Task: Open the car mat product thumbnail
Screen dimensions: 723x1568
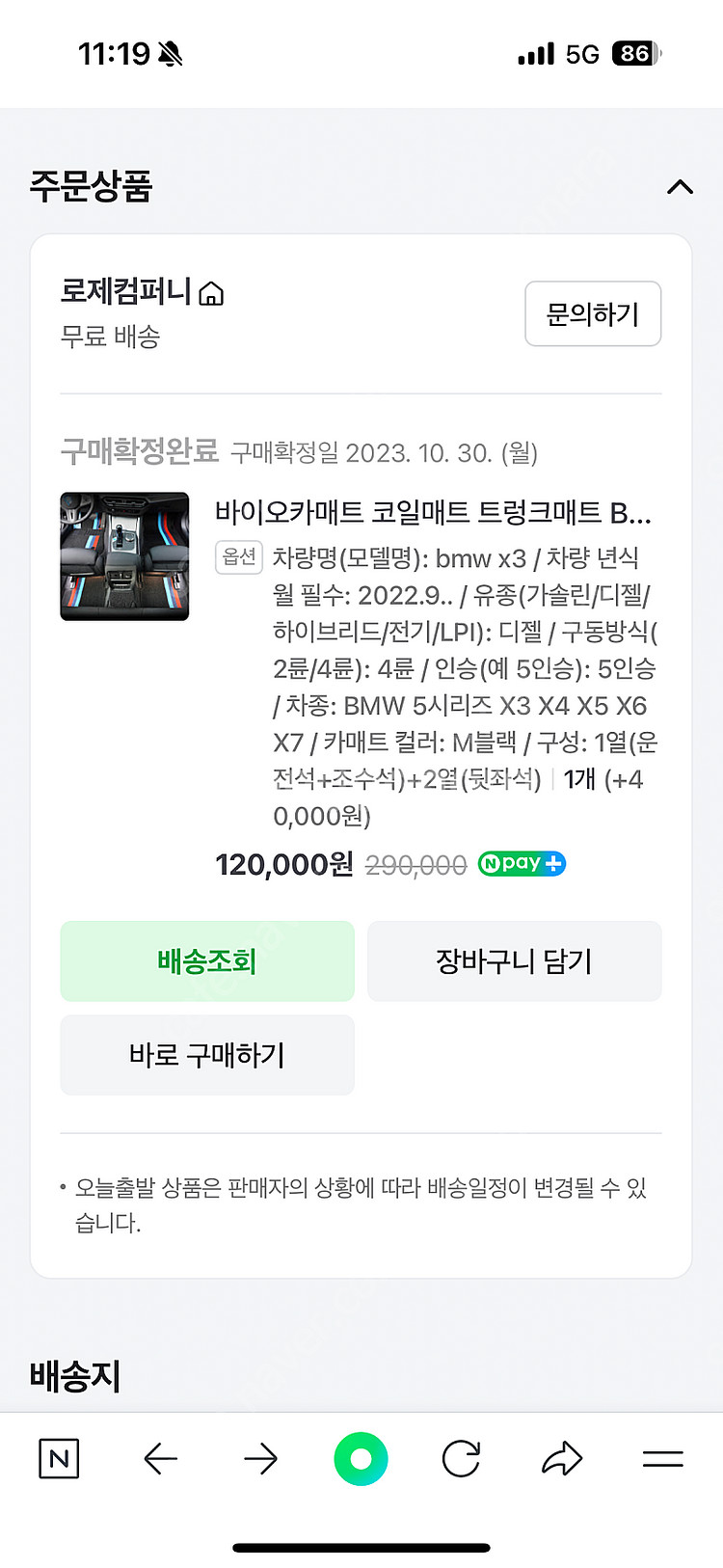Action: click(x=124, y=556)
